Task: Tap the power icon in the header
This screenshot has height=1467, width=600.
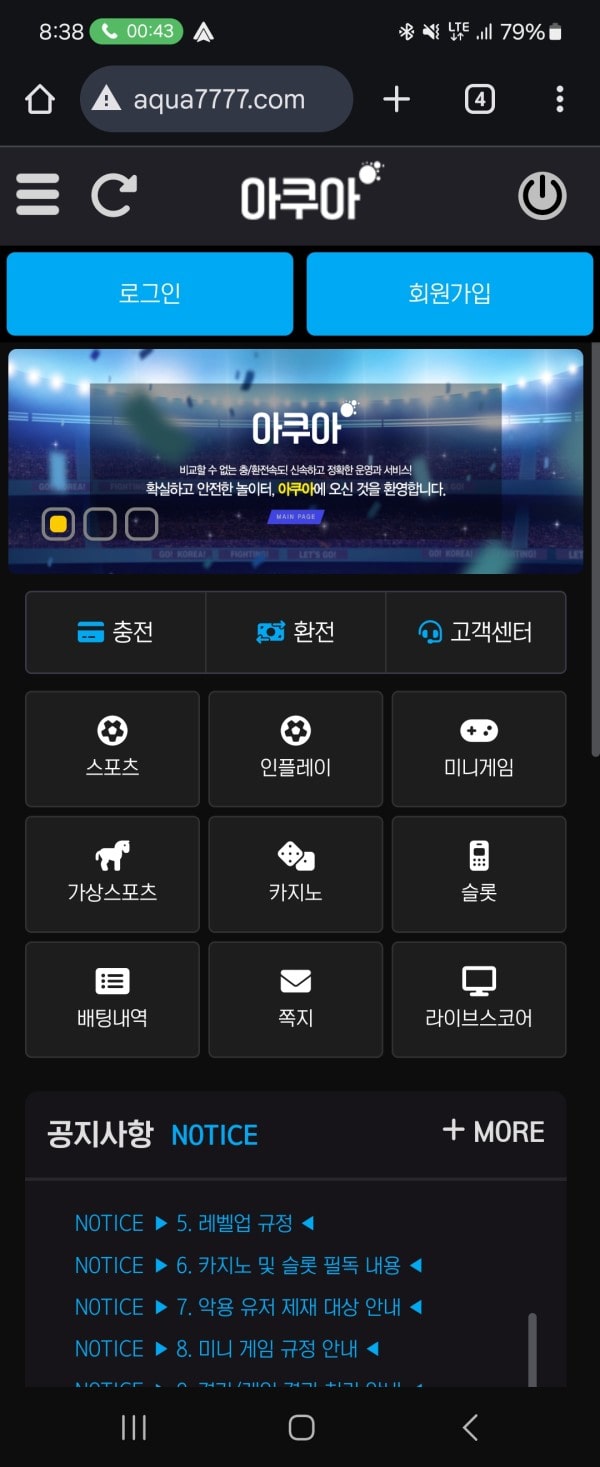Action: pos(542,196)
